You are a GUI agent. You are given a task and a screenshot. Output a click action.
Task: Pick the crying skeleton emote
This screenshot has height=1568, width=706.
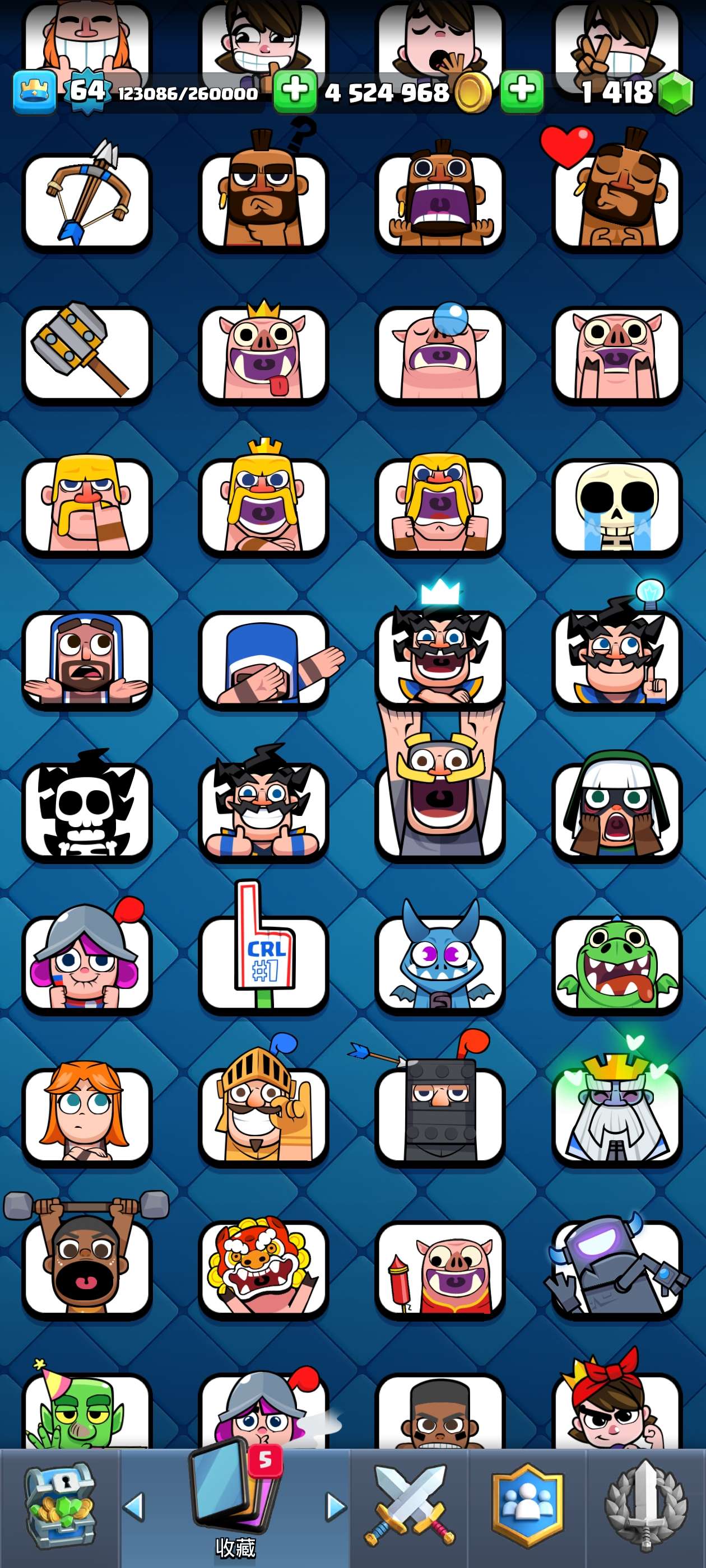click(616, 506)
